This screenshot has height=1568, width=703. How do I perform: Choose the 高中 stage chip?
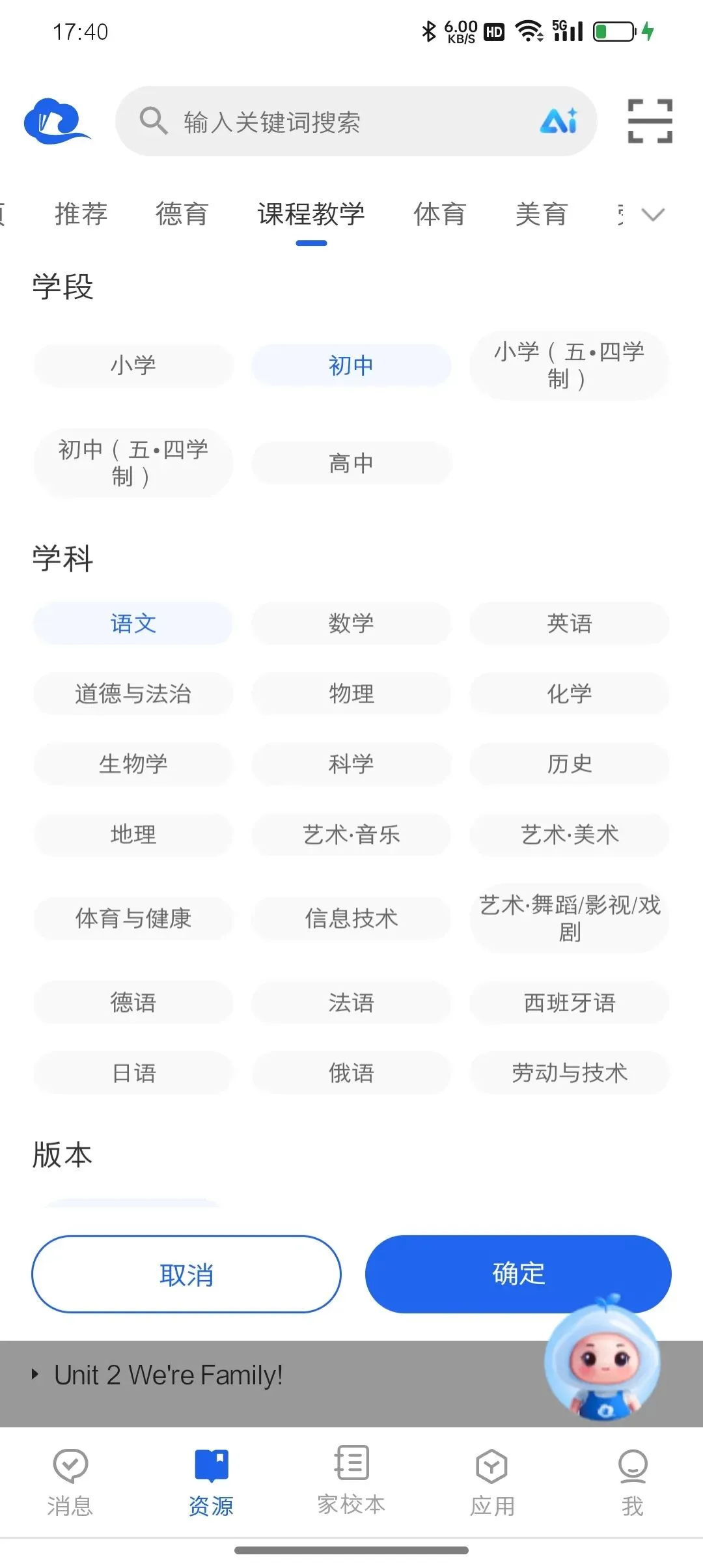tap(351, 463)
